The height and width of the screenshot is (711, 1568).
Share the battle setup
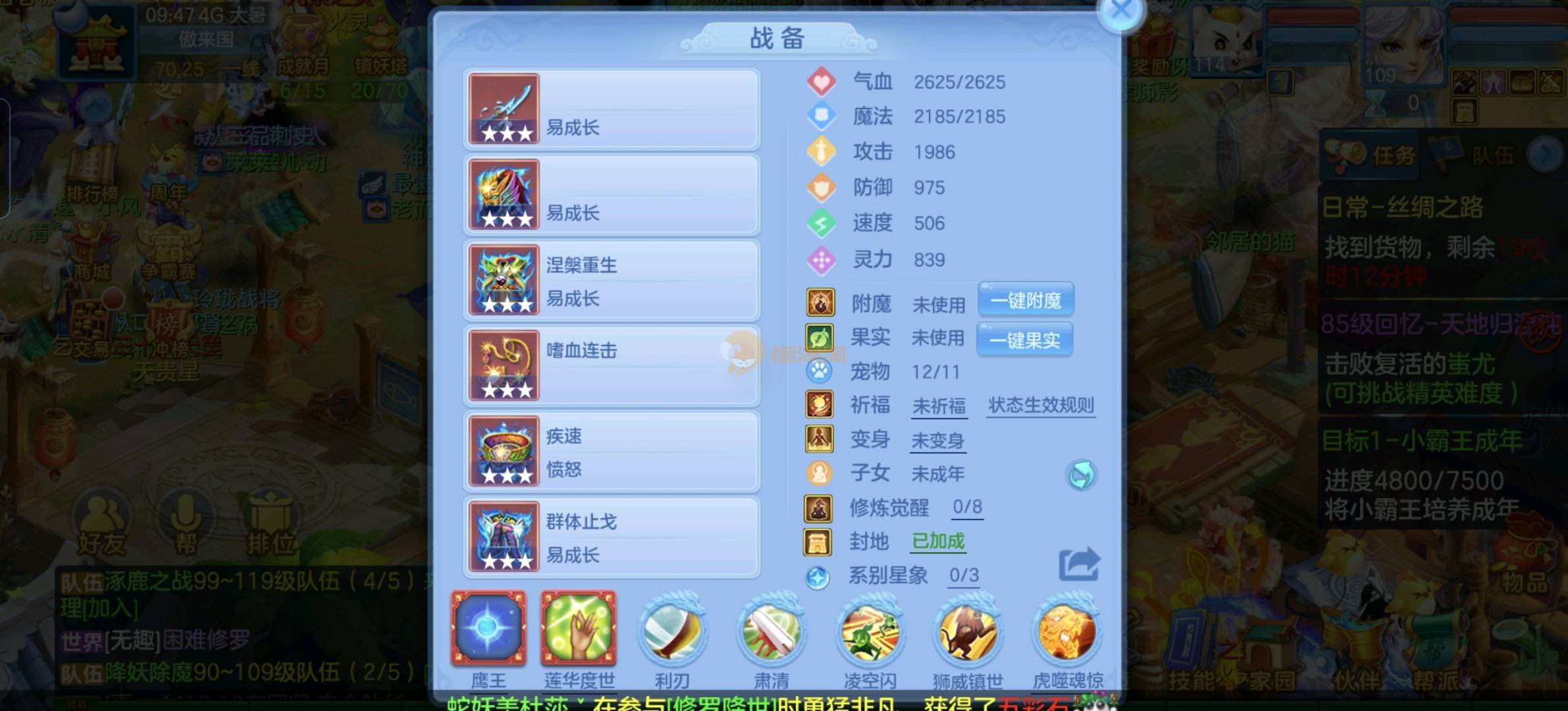pyautogui.click(x=1078, y=565)
